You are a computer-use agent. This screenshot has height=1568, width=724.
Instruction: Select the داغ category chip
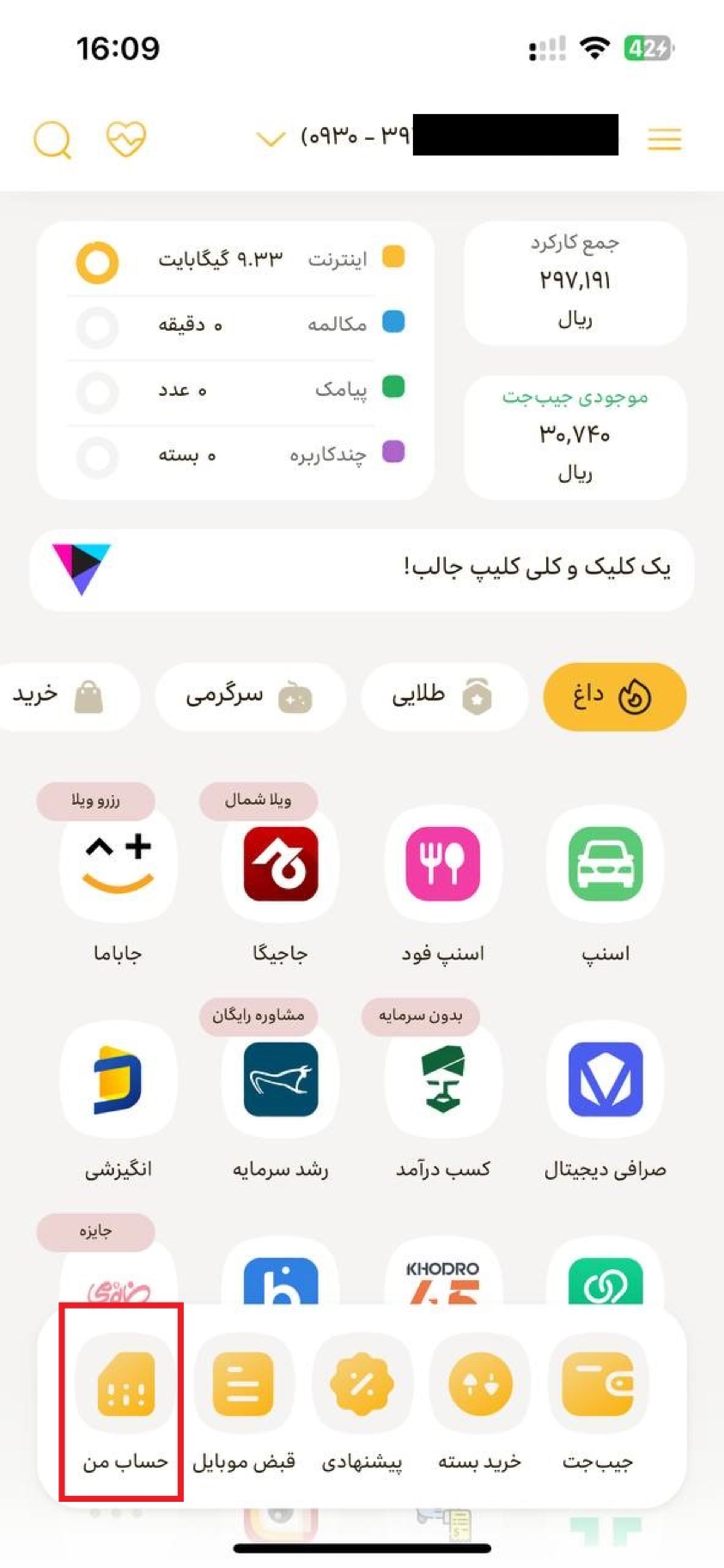pos(614,697)
